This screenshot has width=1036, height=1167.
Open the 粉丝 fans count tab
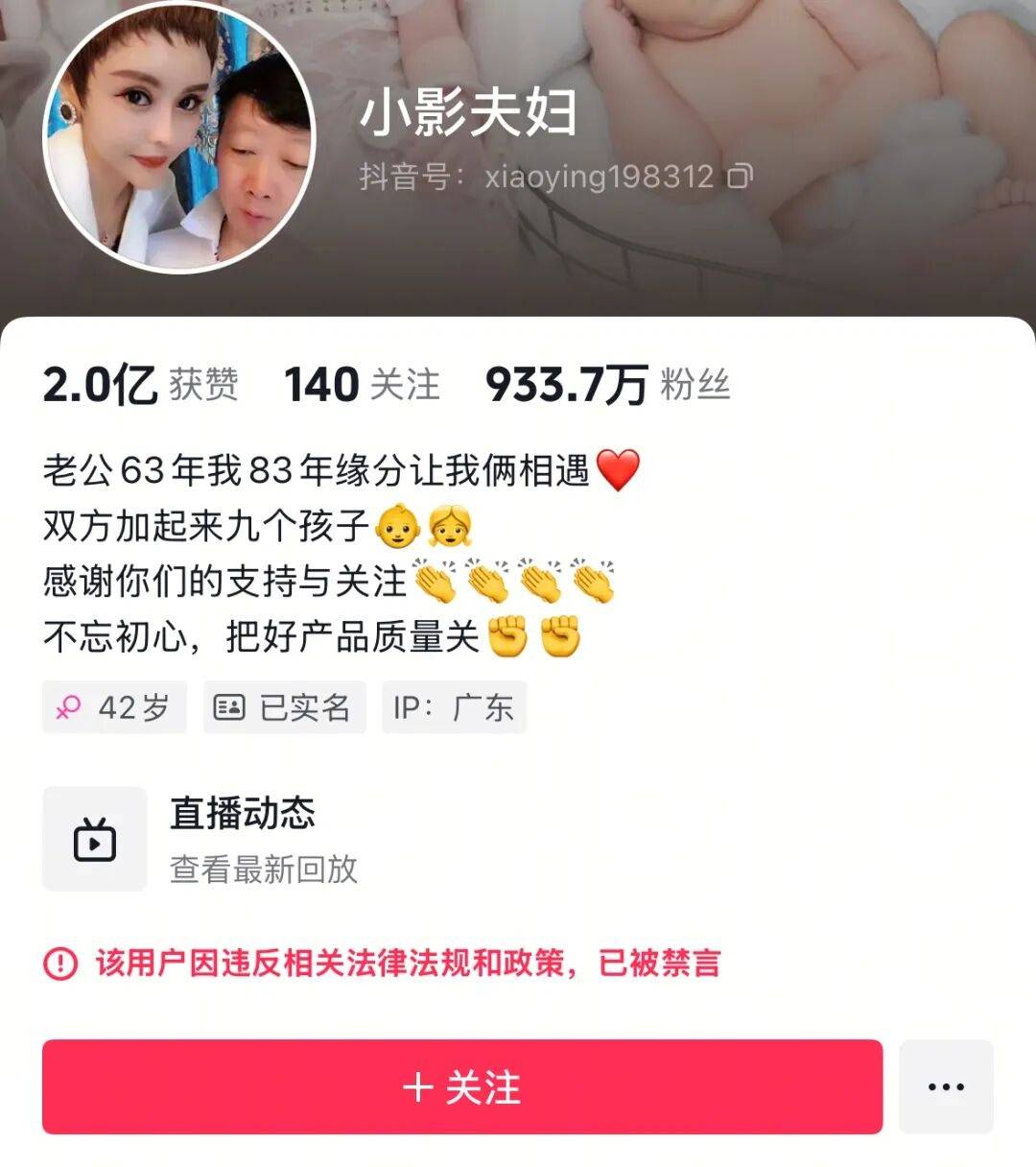[x=608, y=383]
